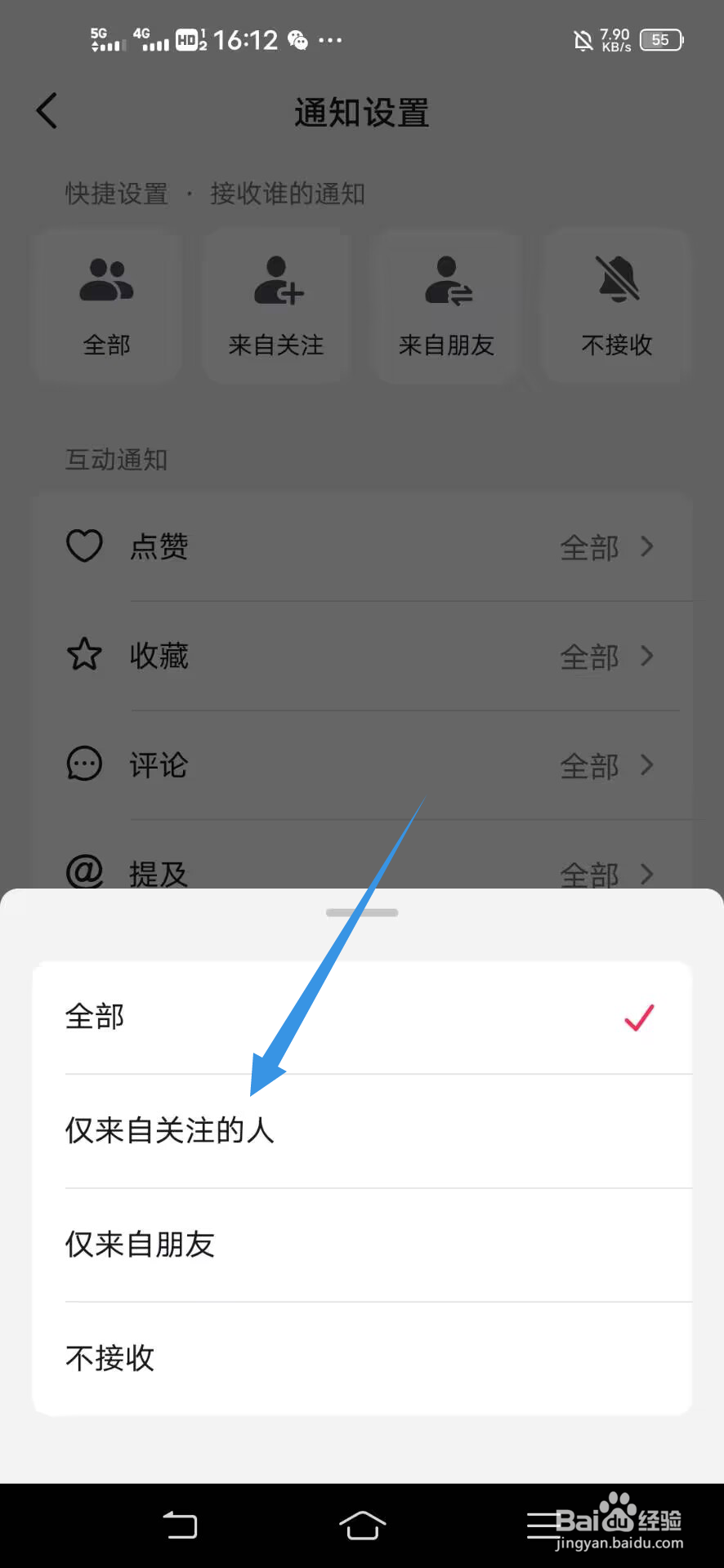Tap the star icon beside 收藏
Viewport: 724px width, 1568px height.
tap(84, 655)
